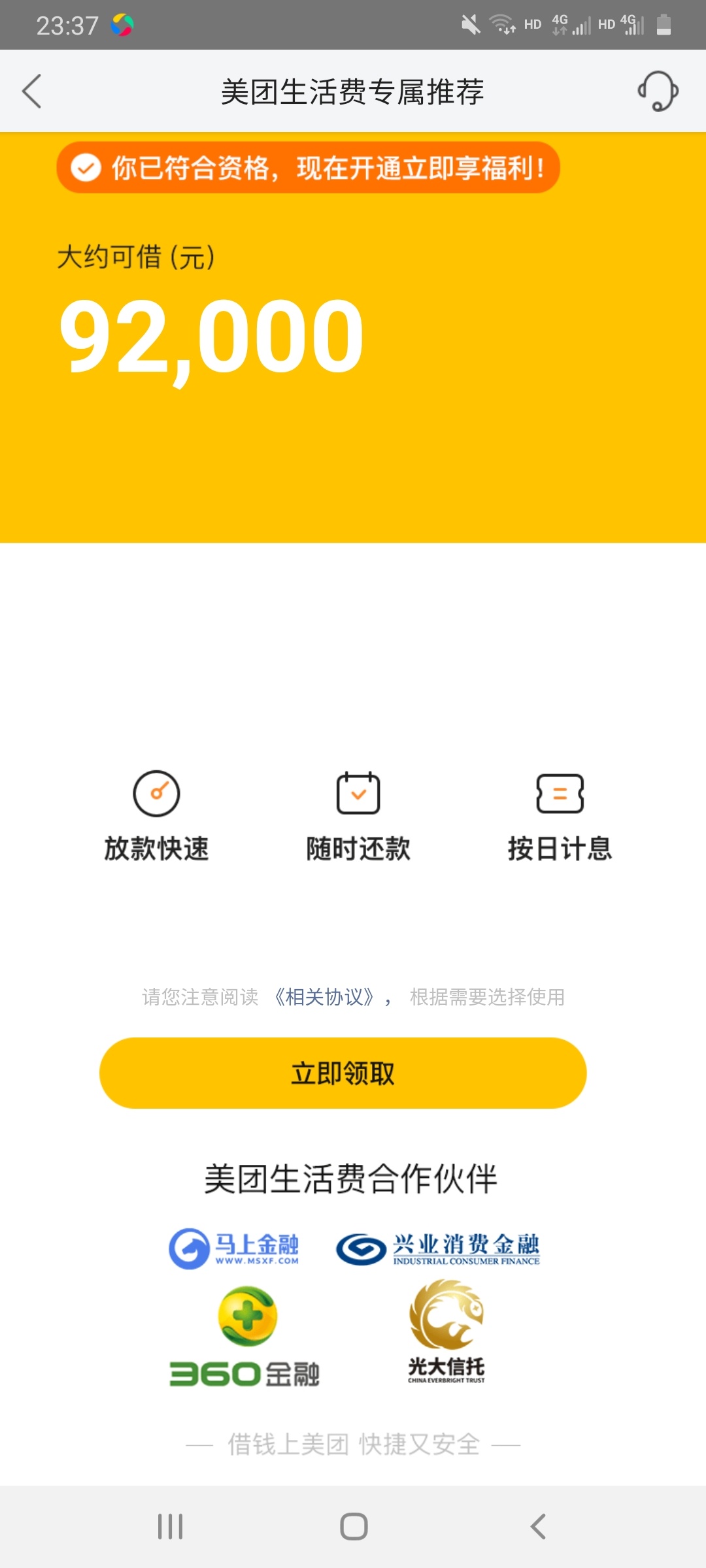Tap the system home button
The height and width of the screenshot is (1568, 706).
[354, 1527]
